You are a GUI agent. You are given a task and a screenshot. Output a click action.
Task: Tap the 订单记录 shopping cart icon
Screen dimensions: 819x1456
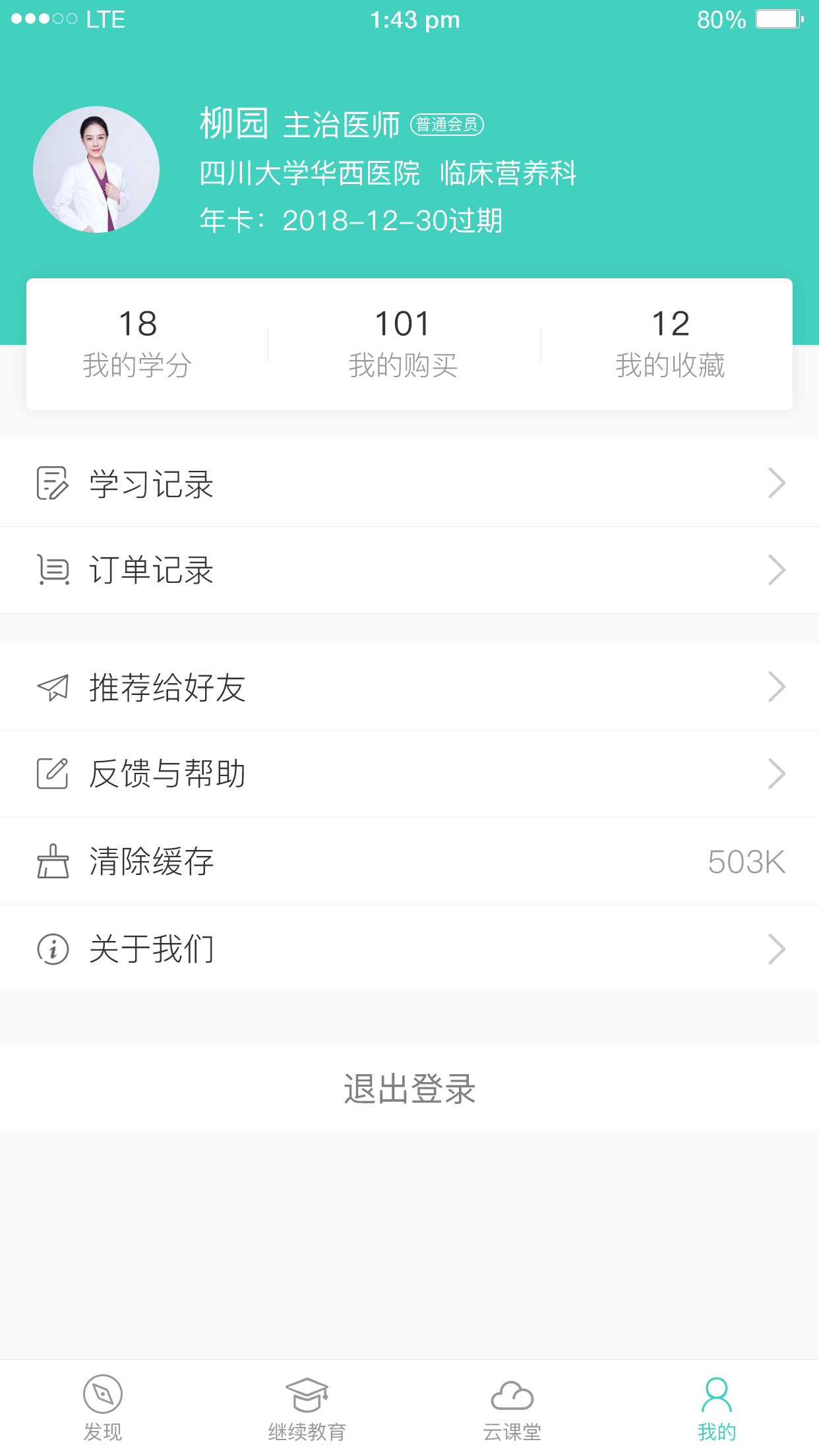point(53,570)
